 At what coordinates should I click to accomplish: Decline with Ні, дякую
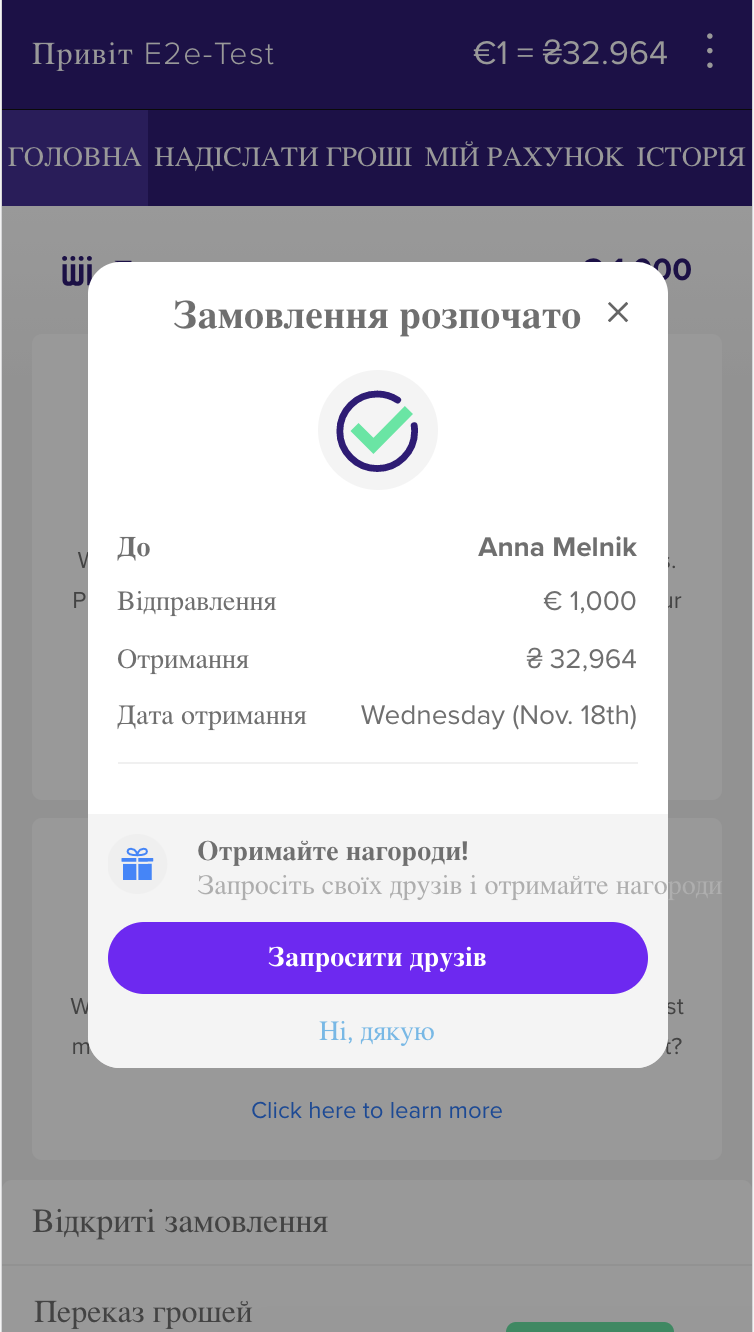377,1031
